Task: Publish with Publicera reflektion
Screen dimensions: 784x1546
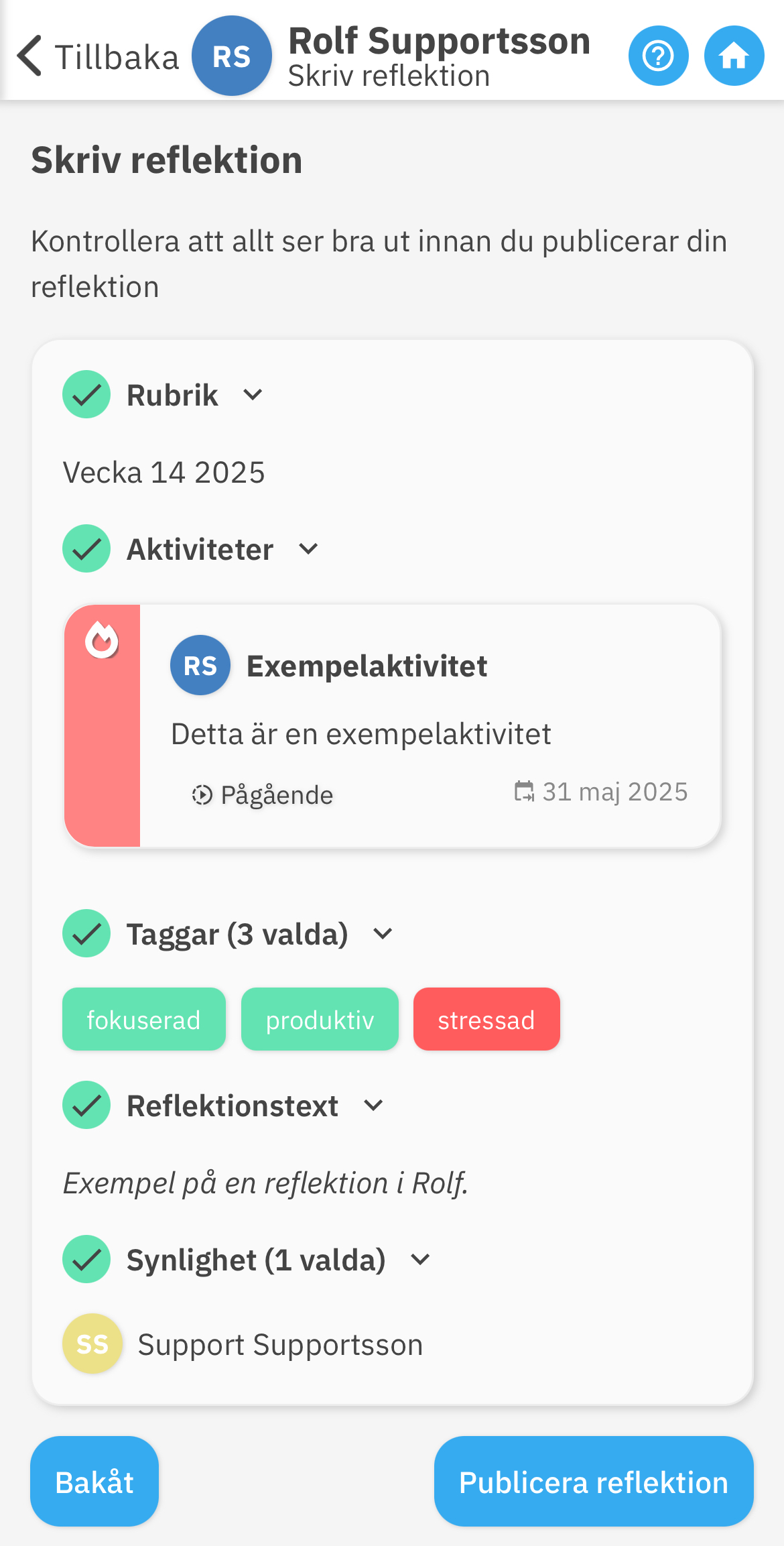Action: tap(593, 1482)
